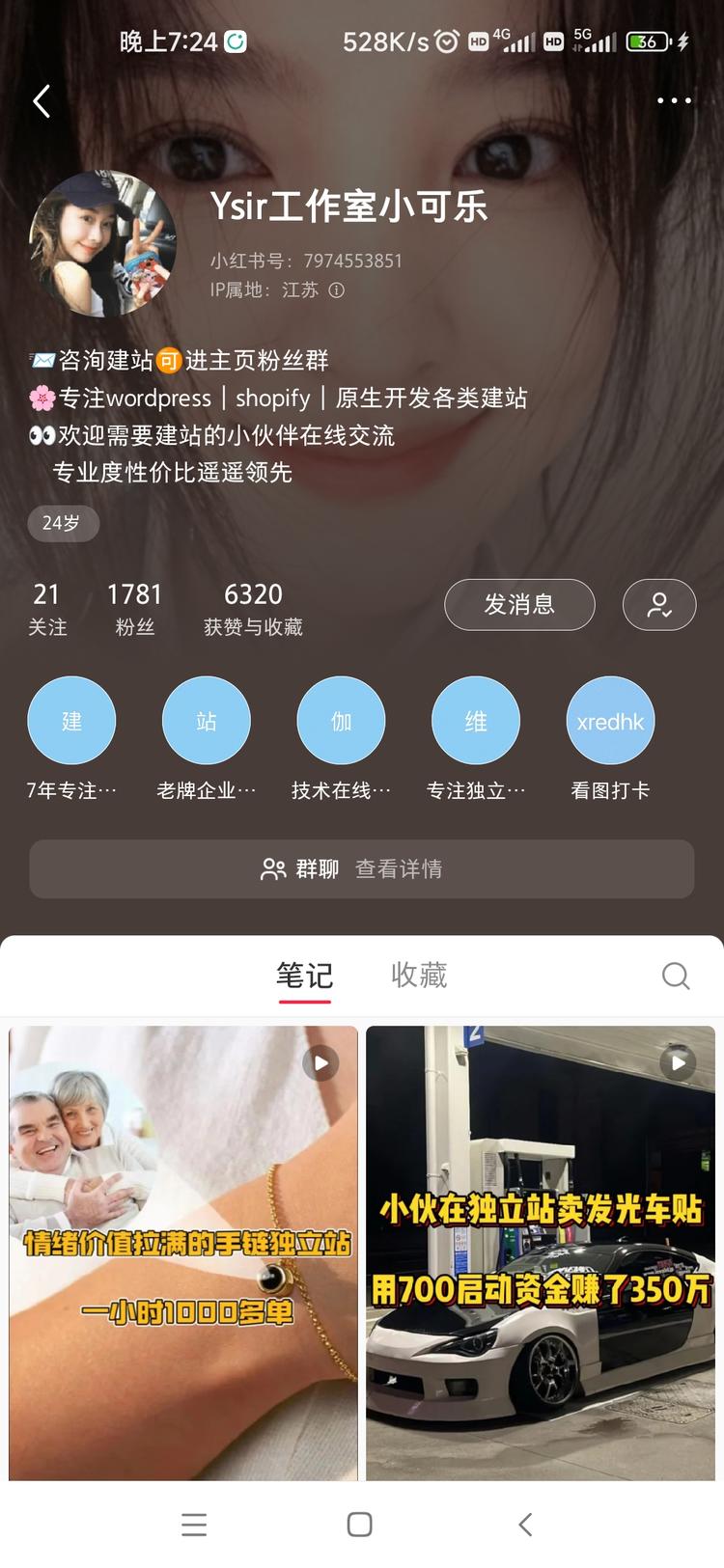This screenshot has height=1568, width=724.
Task: Tap the 伽 technical support circle
Action: [x=341, y=720]
